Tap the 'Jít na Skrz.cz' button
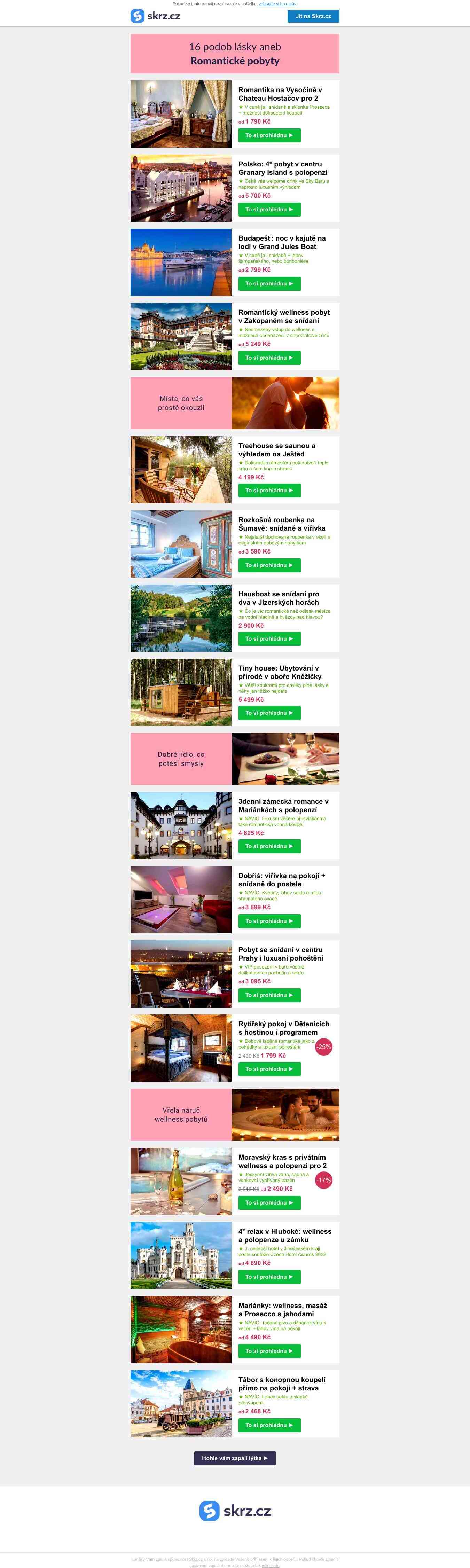The image size is (470, 1568). [313, 16]
